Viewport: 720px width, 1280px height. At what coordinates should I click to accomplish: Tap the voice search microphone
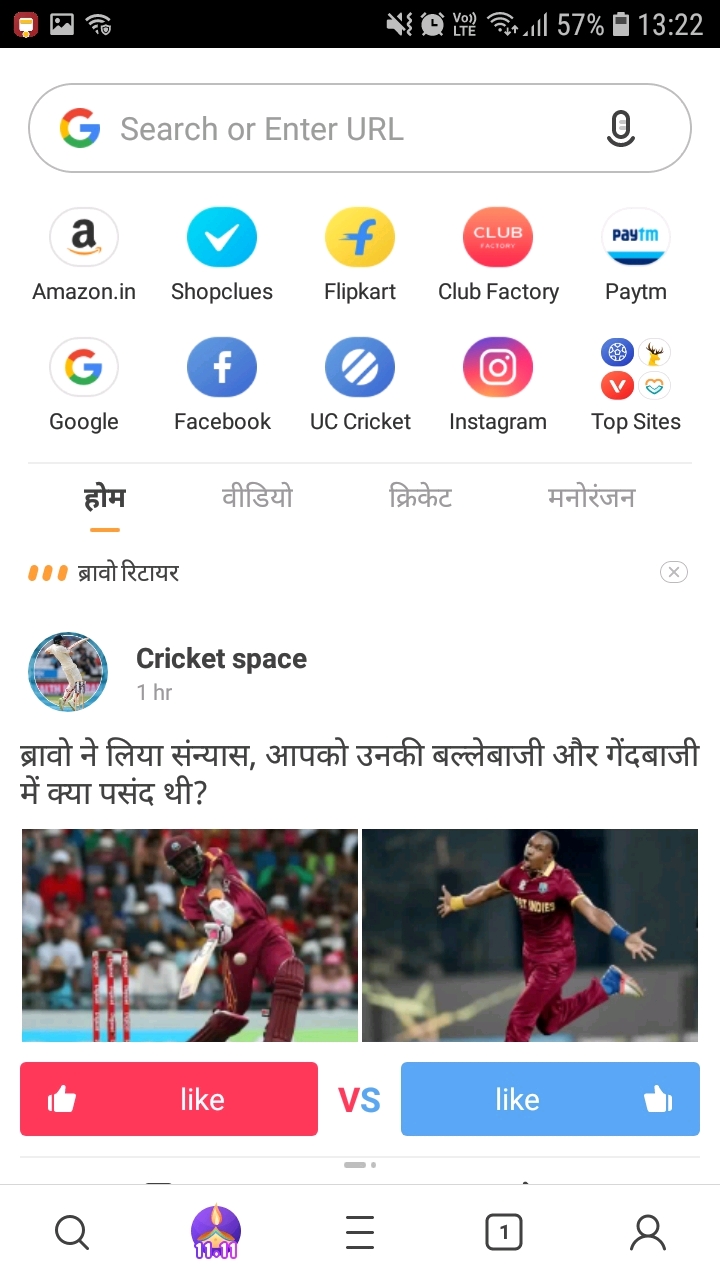coord(620,128)
